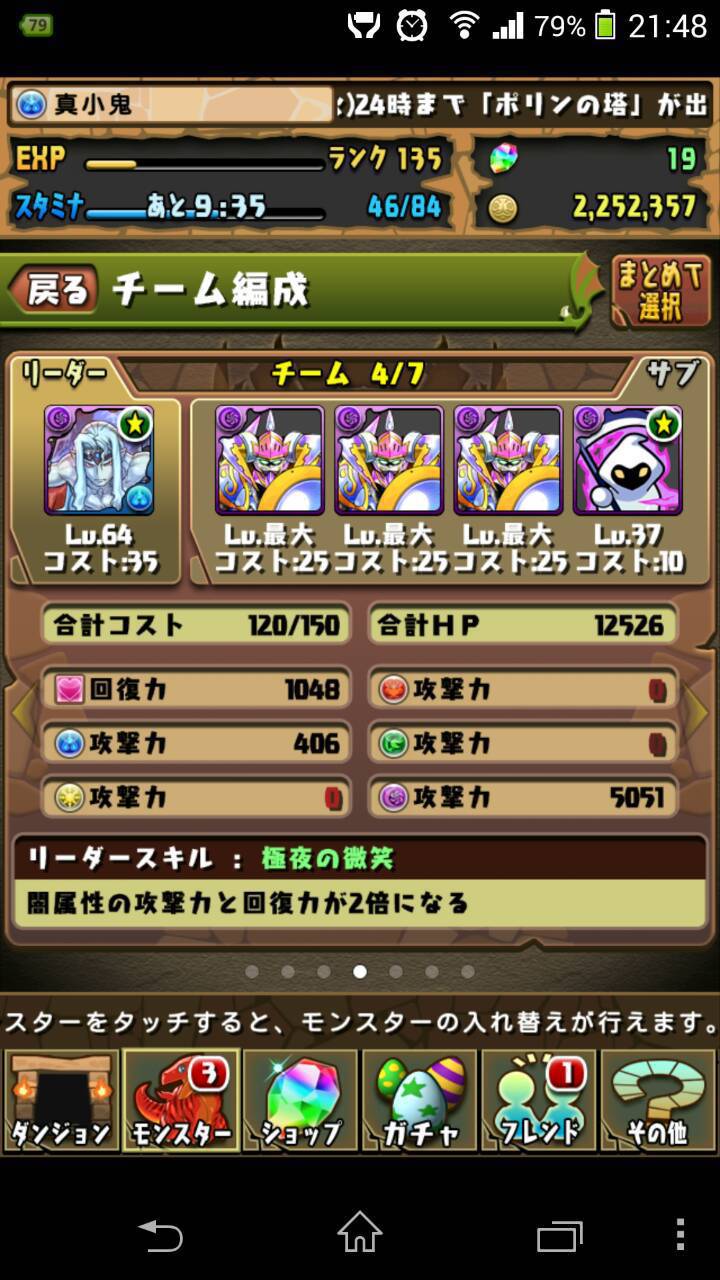Open the ガチャ egg machine tab
The image size is (720, 1280).
point(419,1100)
